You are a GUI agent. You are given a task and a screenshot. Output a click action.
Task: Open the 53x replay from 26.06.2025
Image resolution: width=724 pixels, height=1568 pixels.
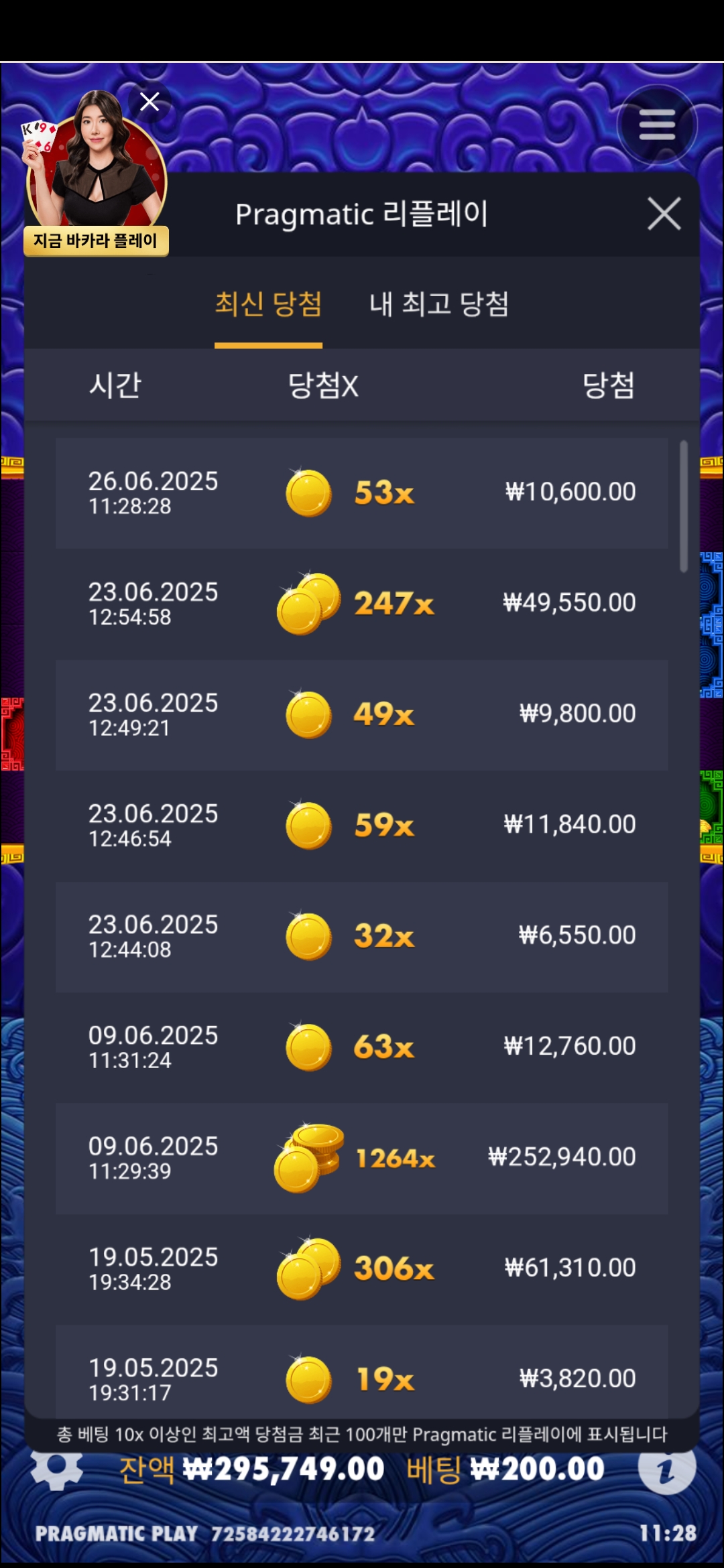click(x=362, y=493)
